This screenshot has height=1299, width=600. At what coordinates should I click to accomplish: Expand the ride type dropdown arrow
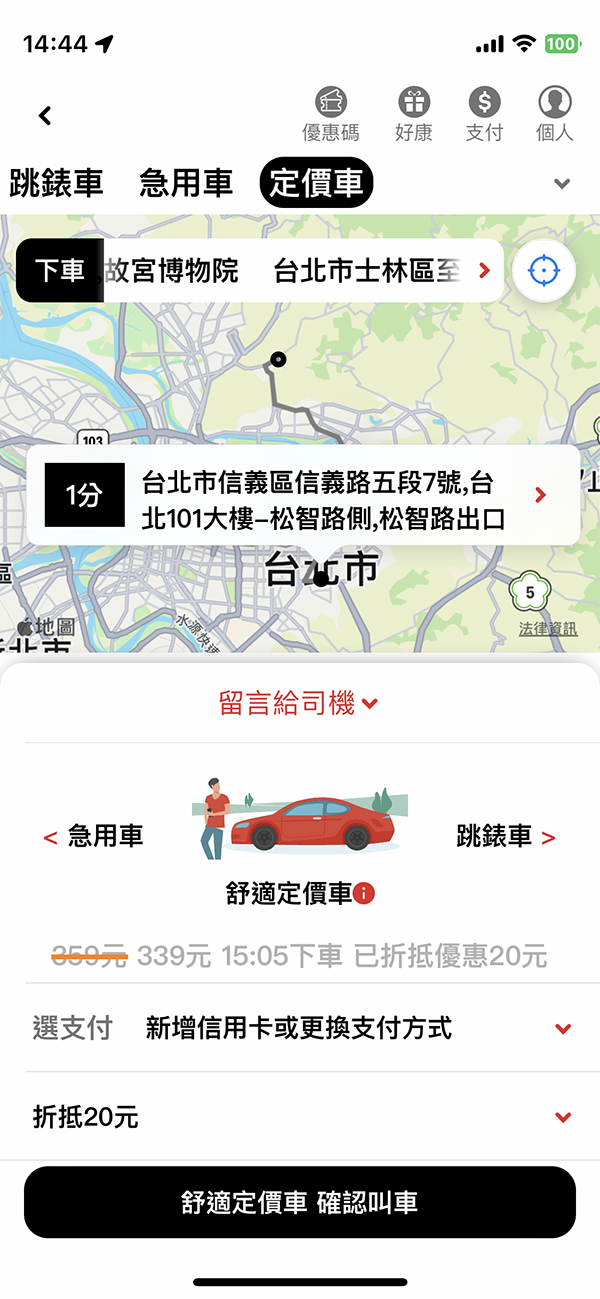(x=562, y=184)
